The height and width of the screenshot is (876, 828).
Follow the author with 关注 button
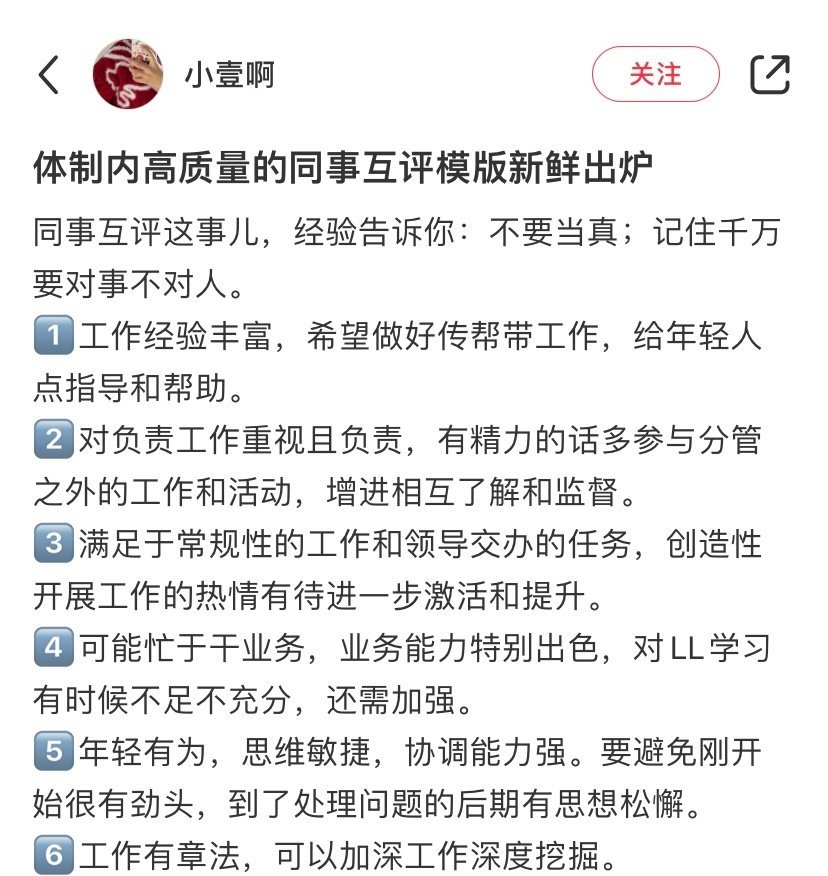point(655,75)
